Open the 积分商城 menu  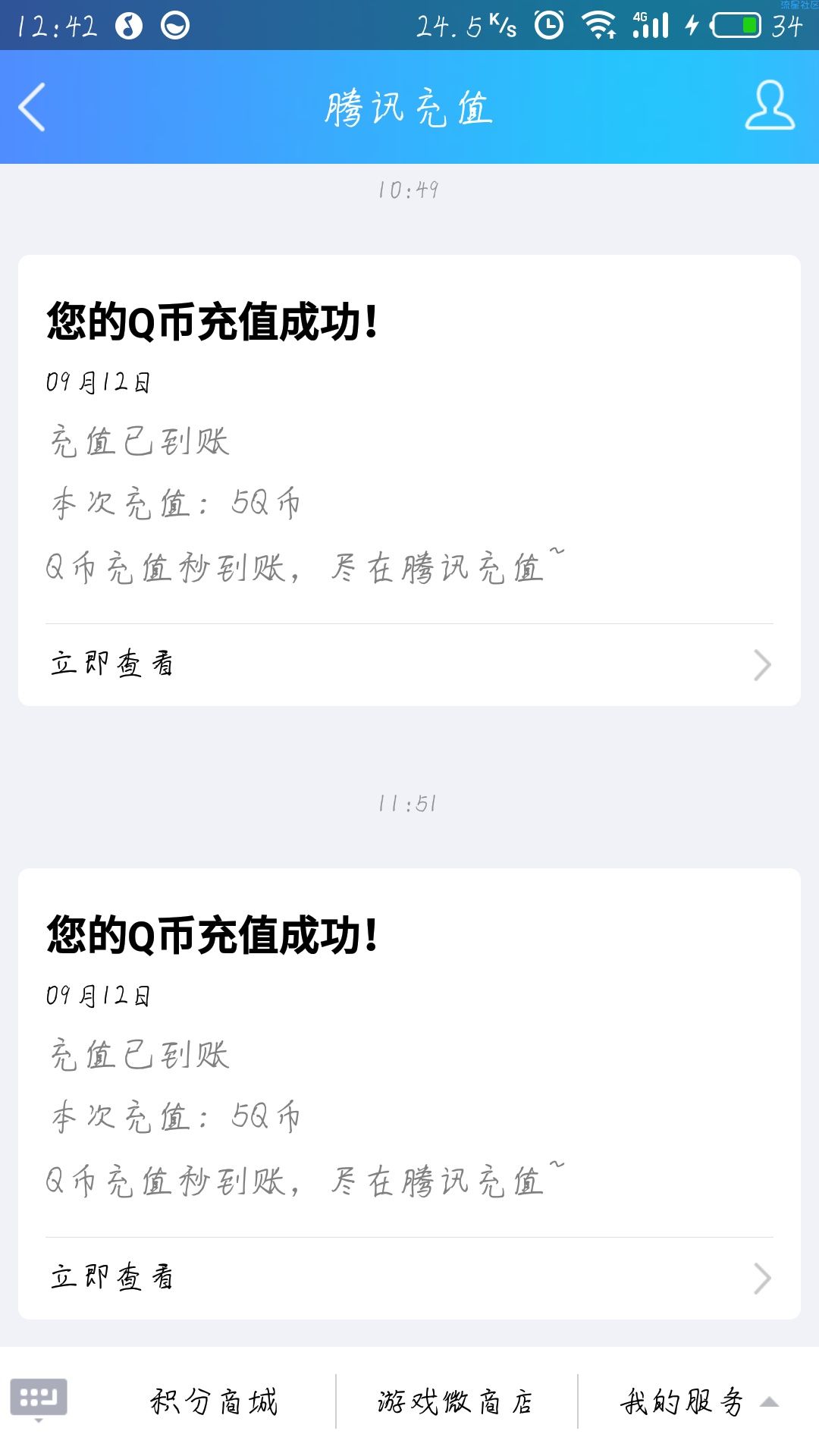click(215, 1401)
